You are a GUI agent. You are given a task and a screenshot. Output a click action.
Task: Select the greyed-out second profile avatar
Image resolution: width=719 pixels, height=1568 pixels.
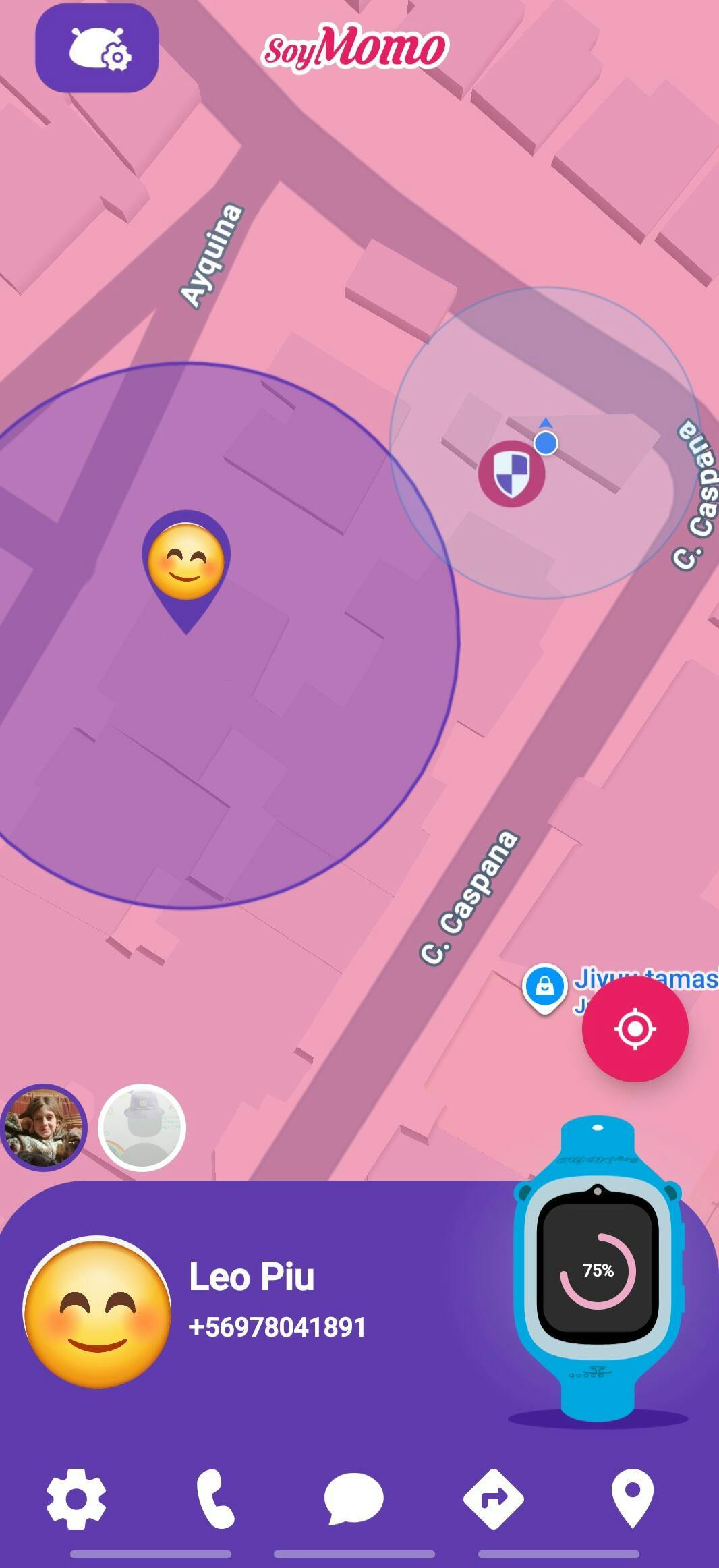142,1127
